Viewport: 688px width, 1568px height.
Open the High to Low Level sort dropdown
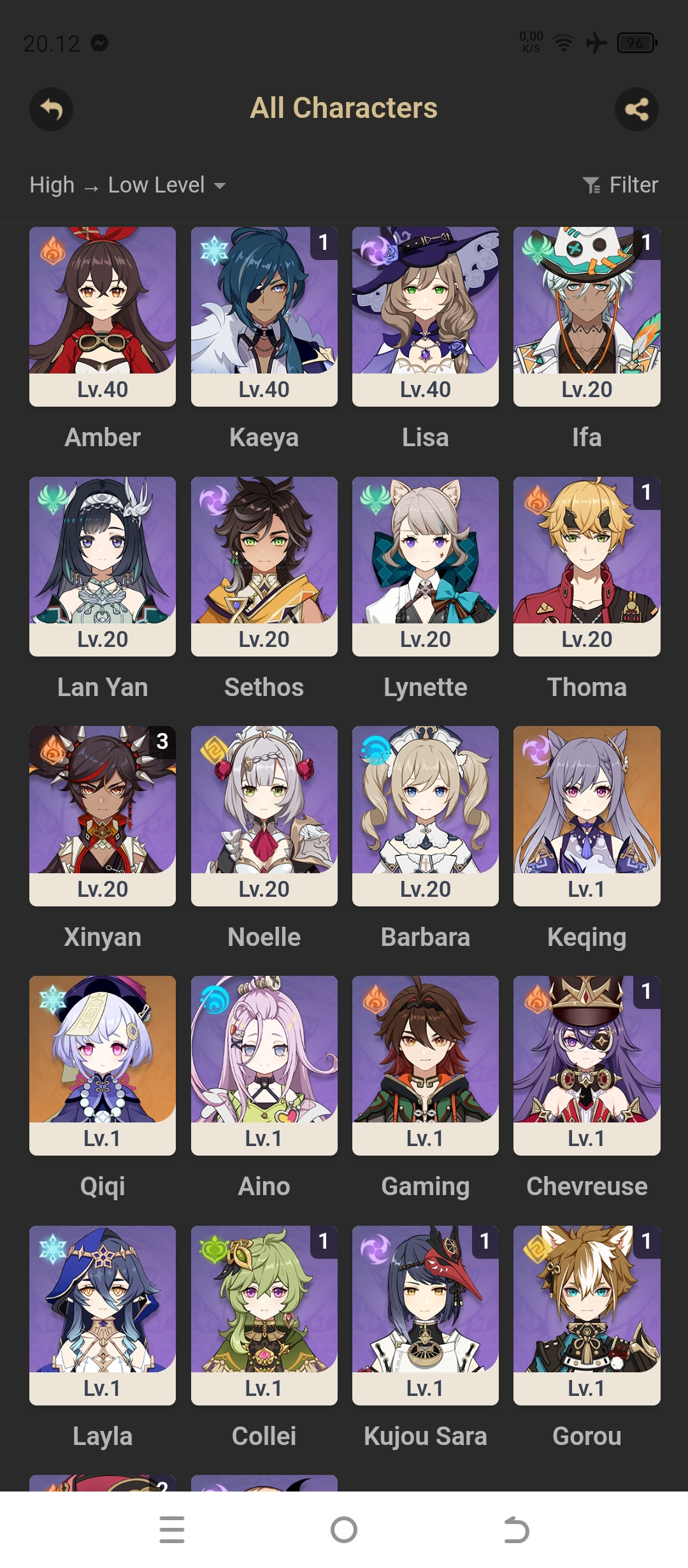click(127, 185)
